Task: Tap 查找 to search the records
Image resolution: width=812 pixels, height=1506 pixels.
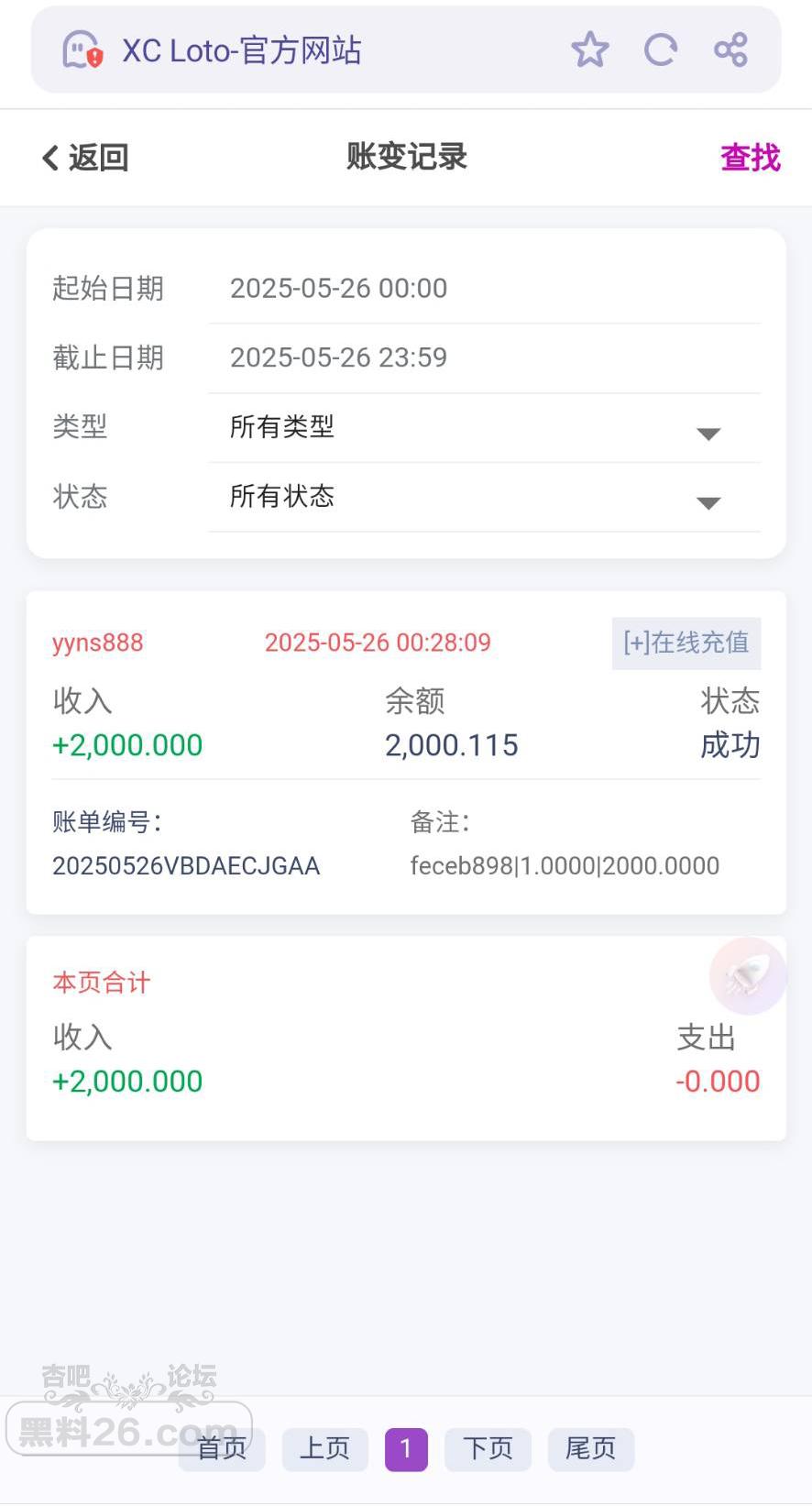Action: [750, 158]
